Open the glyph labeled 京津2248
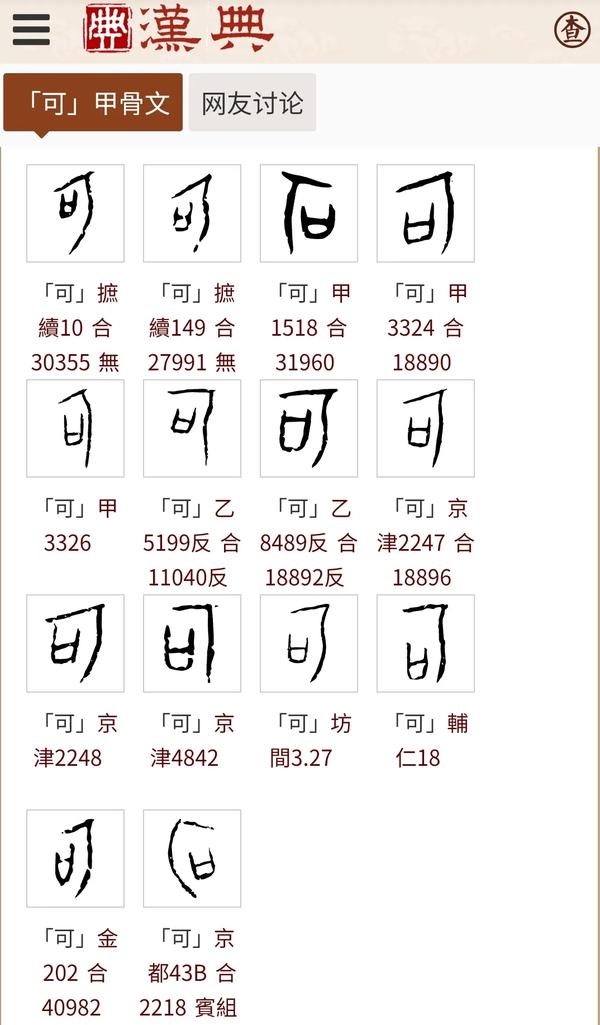Image resolution: width=600 pixels, height=1025 pixels. point(75,643)
